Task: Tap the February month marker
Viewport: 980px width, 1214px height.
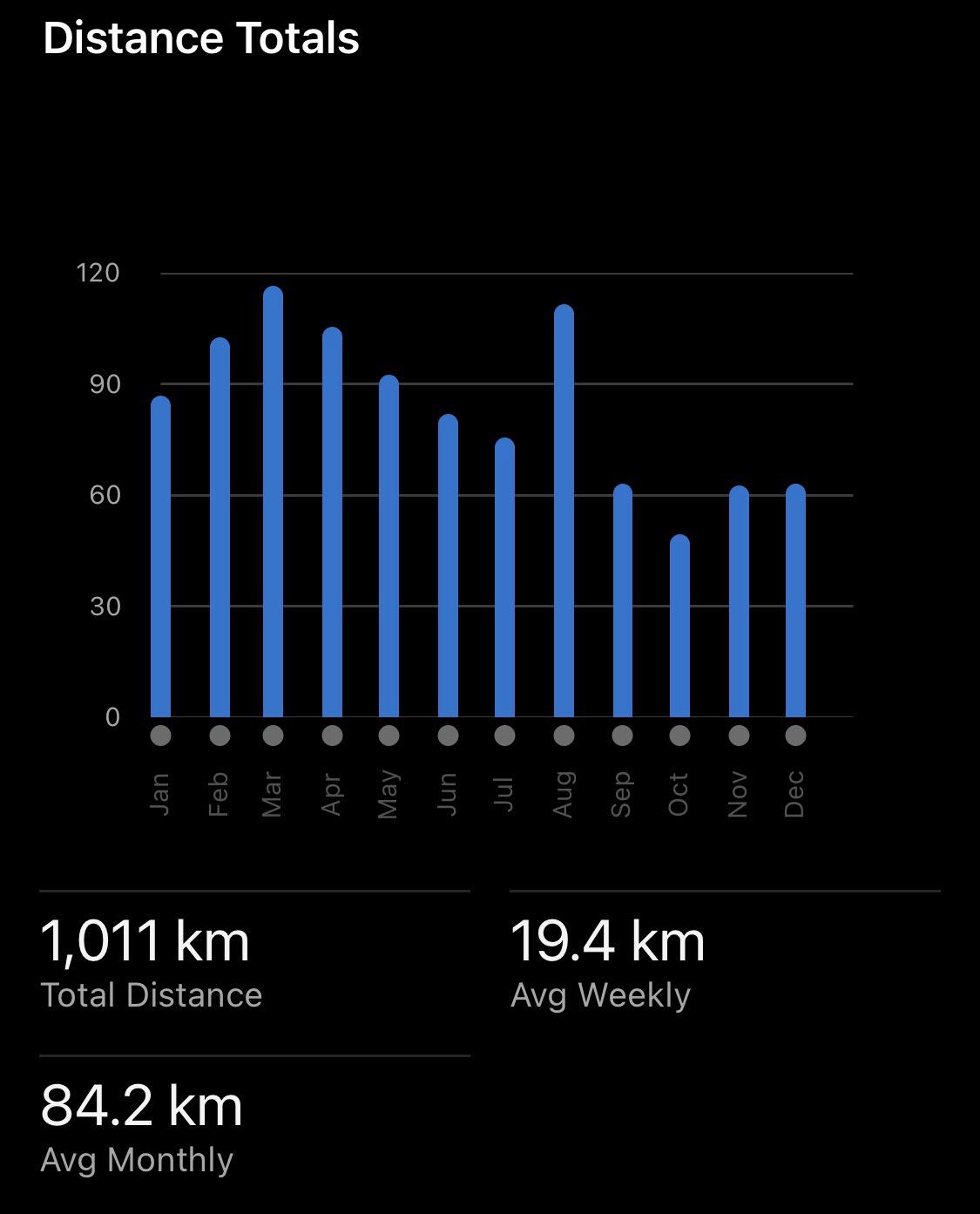Action: coord(220,736)
